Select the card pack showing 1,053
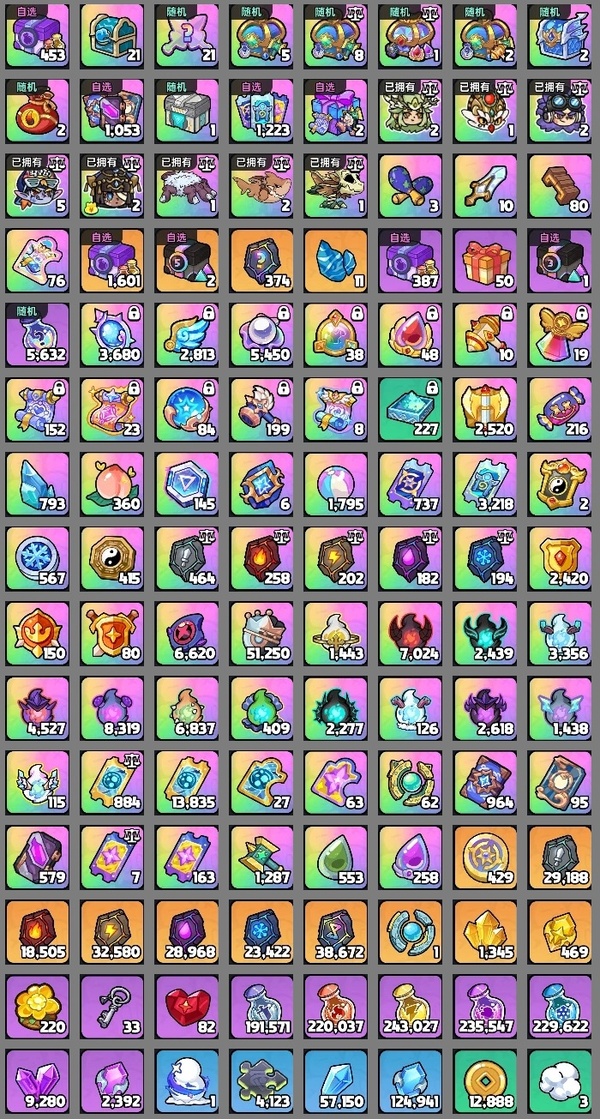 pyautogui.click(x=112, y=108)
